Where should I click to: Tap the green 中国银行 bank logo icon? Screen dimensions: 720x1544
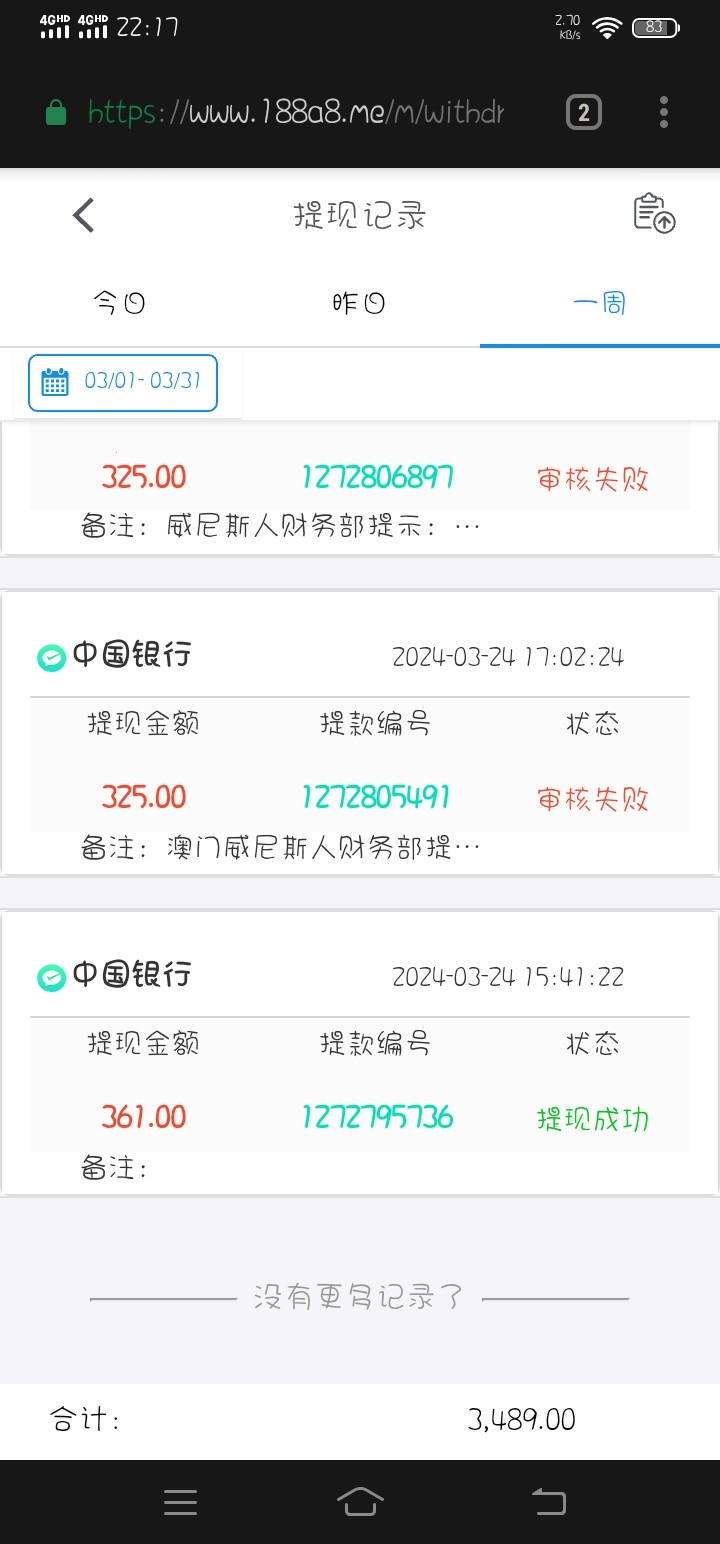tap(49, 657)
